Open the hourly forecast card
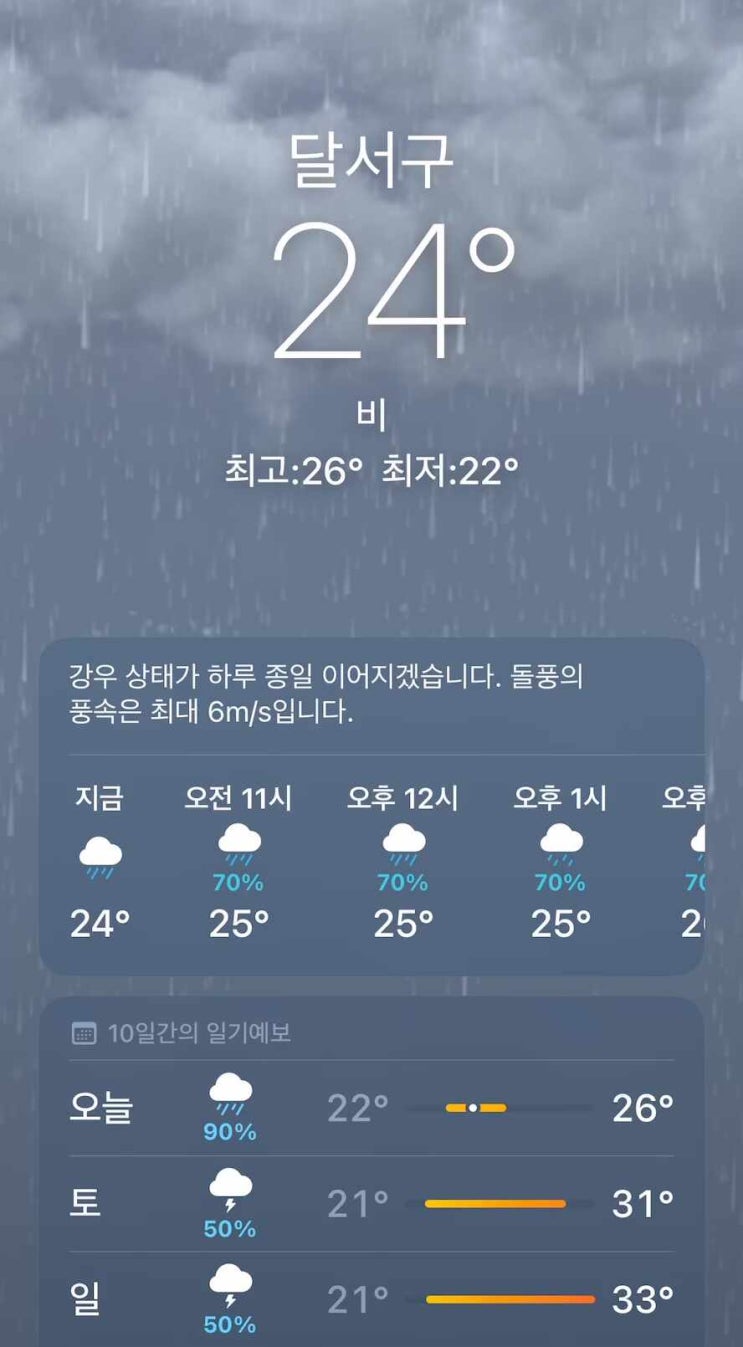The height and width of the screenshot is (1347, 743). (371, 860)
